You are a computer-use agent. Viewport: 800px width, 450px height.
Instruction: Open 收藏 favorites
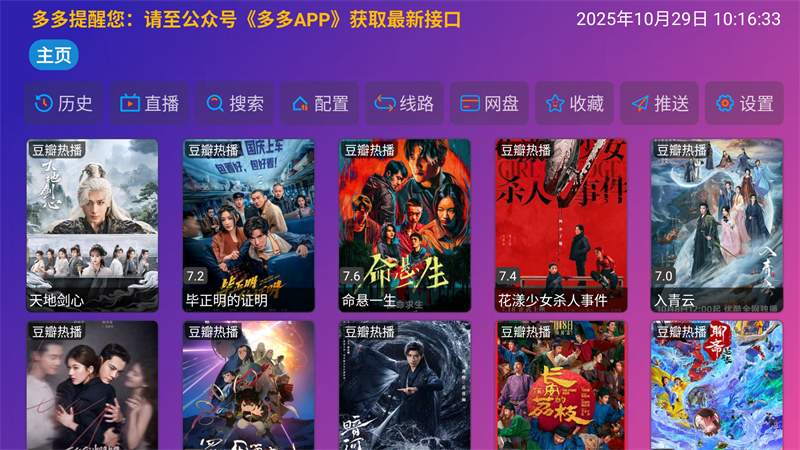574,103
